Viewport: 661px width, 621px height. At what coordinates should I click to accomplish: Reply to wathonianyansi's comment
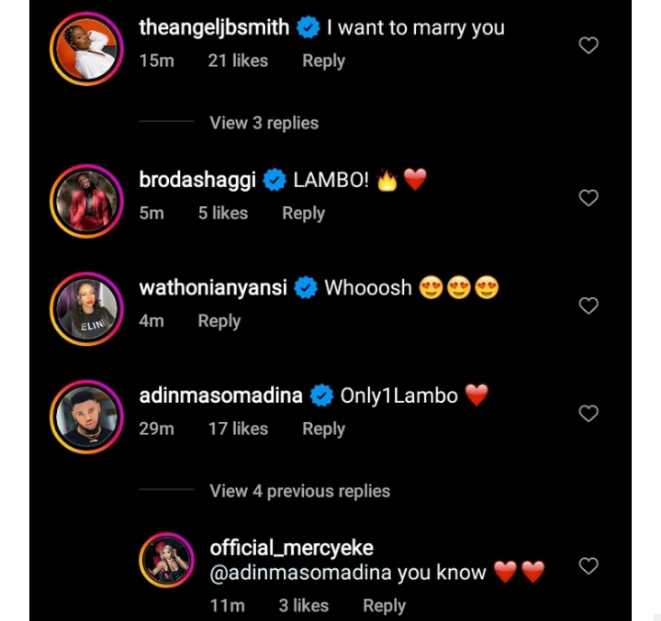point(219,321)
